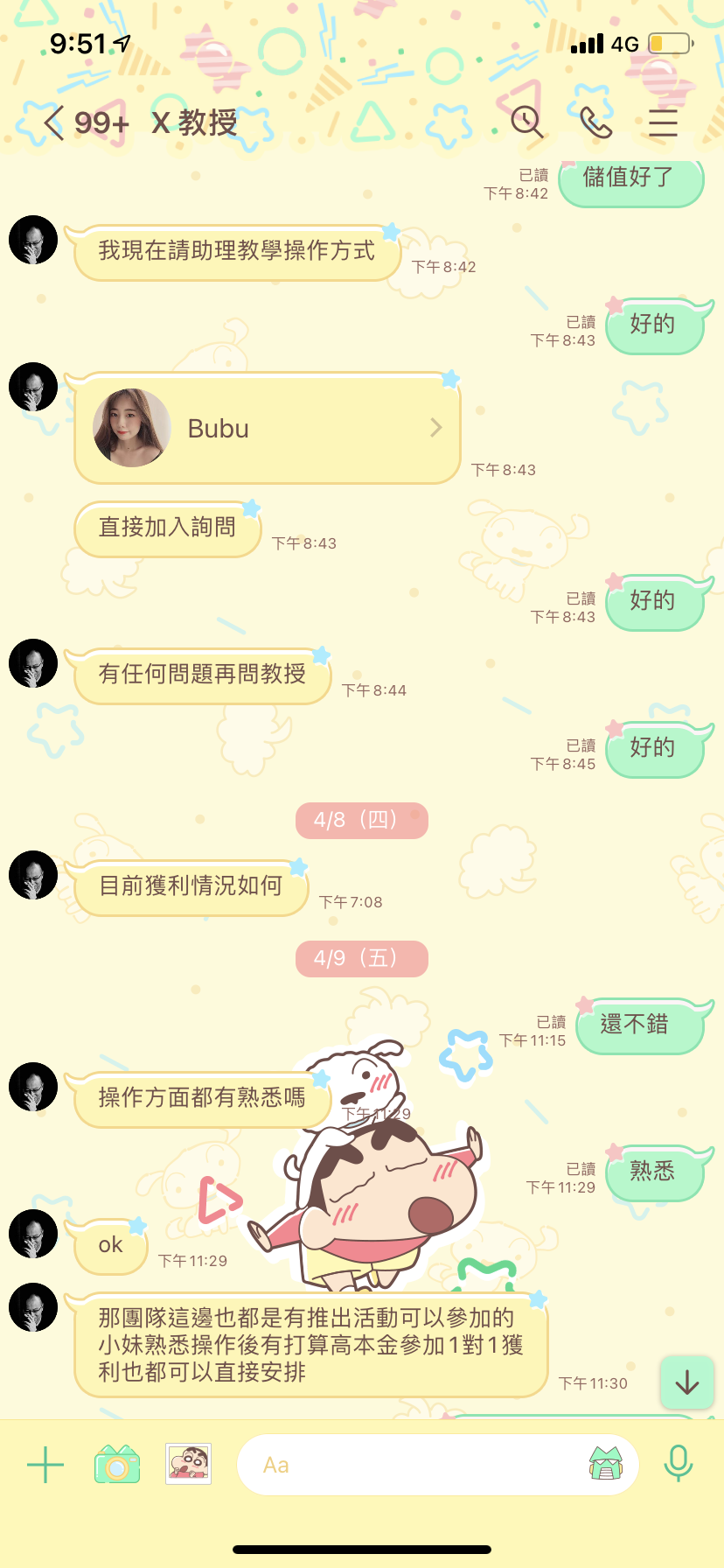Jump to the latest message
This screenshot has height=1568, width=724.
[687, 1382]
